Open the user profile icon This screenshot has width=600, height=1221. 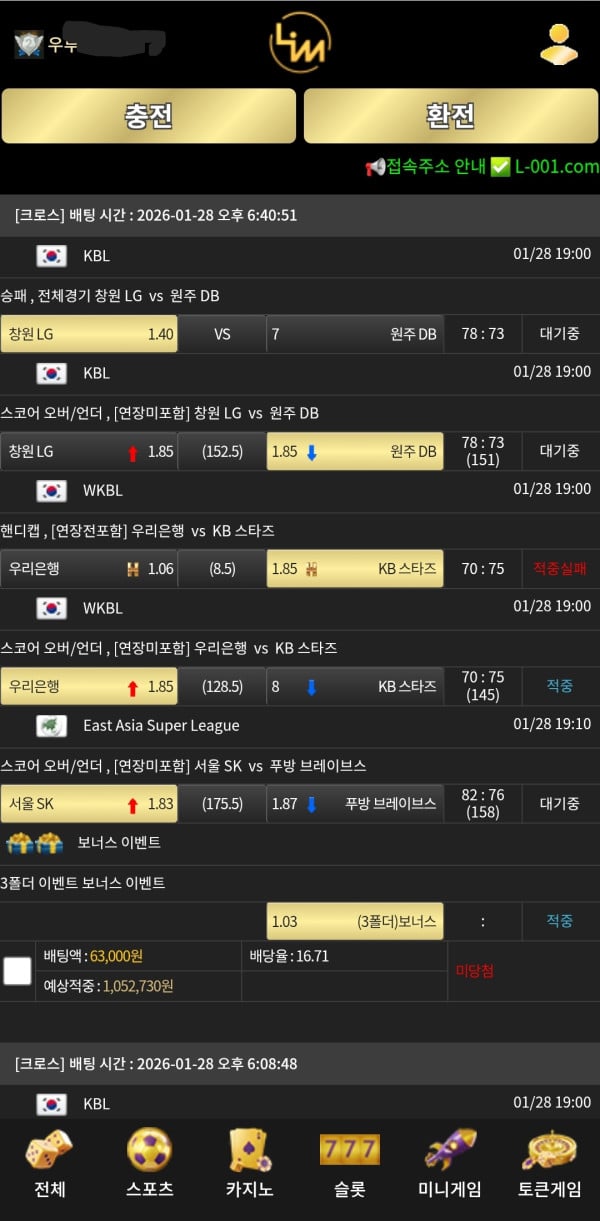[x=559, y=43]
